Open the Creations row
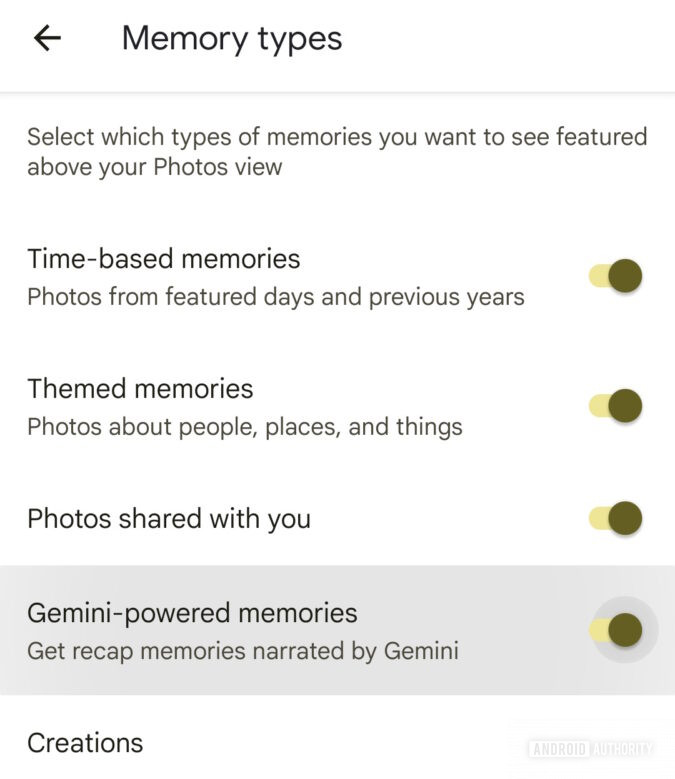 tap(86, 743)
